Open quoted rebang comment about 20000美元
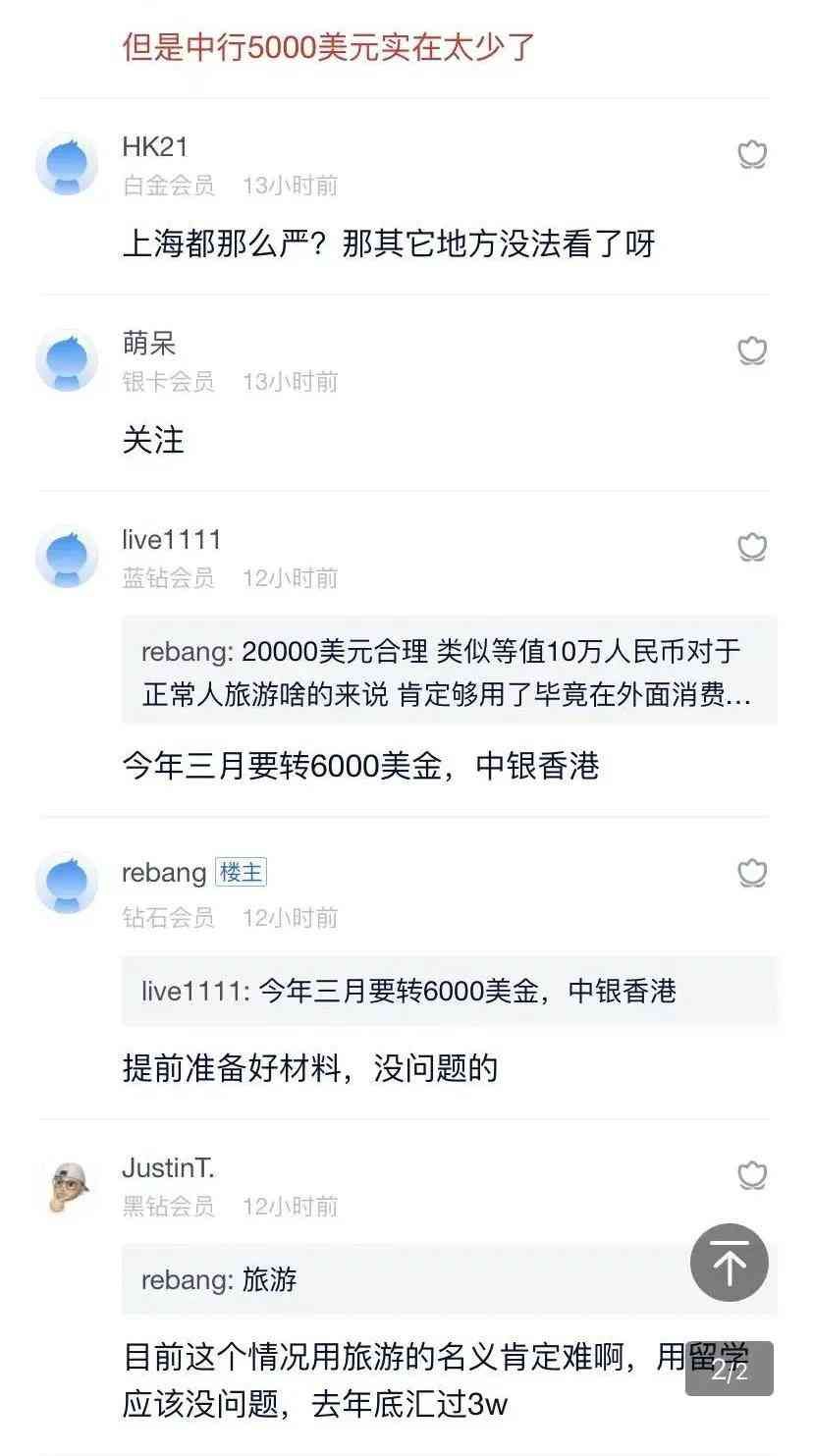This screenshot has height=1456, width=813. click(449, 672)
